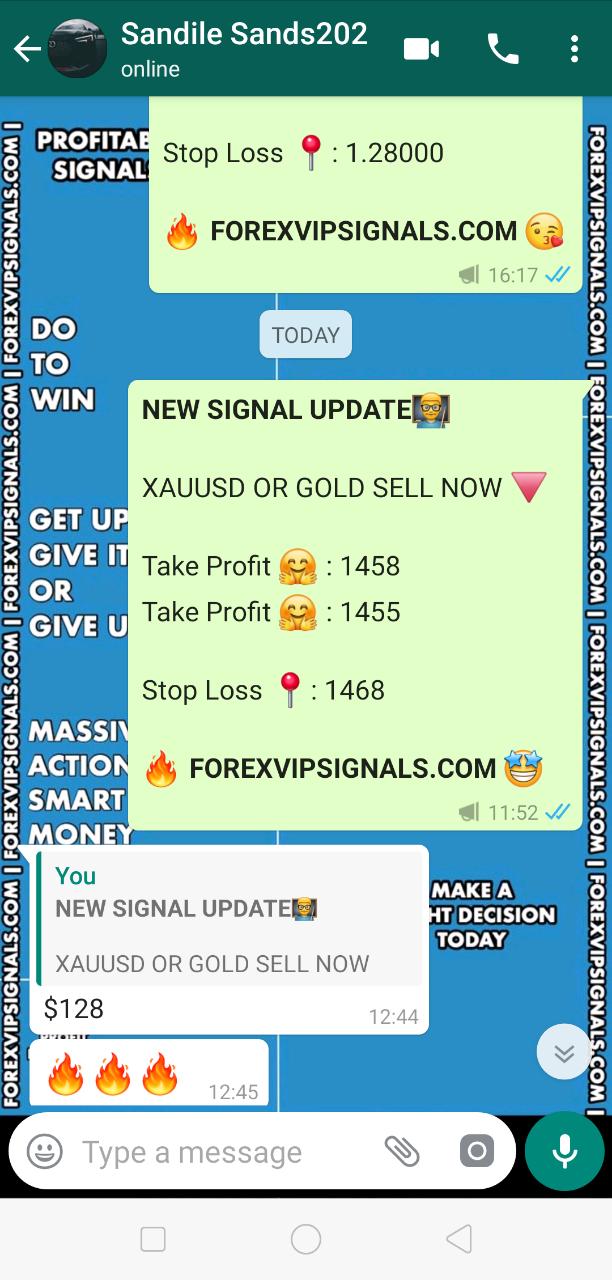Jump to quoted NEW SIGNAL UPDATE message

coord(230,919)
